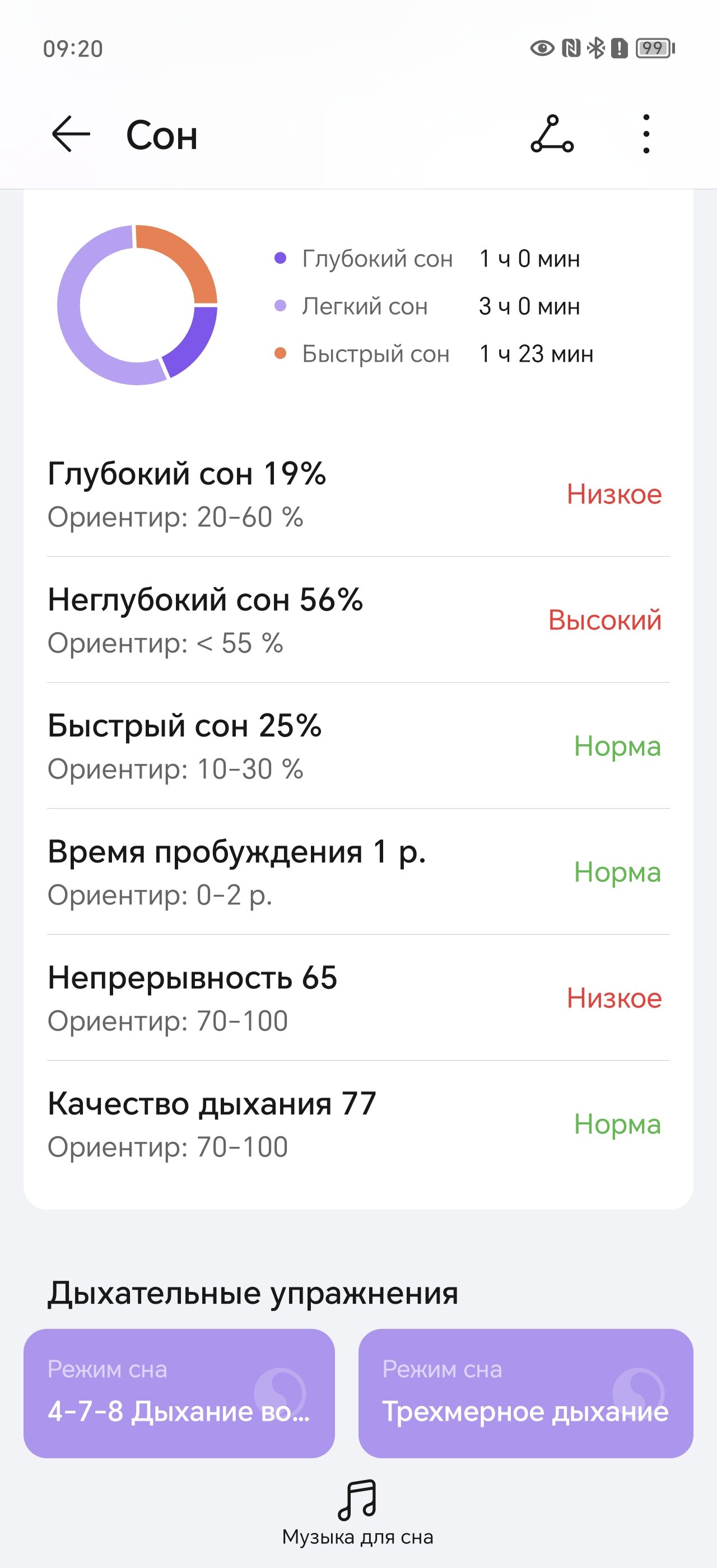
Task: Open the route-shaped icon in the header
Action: (552, 133)
